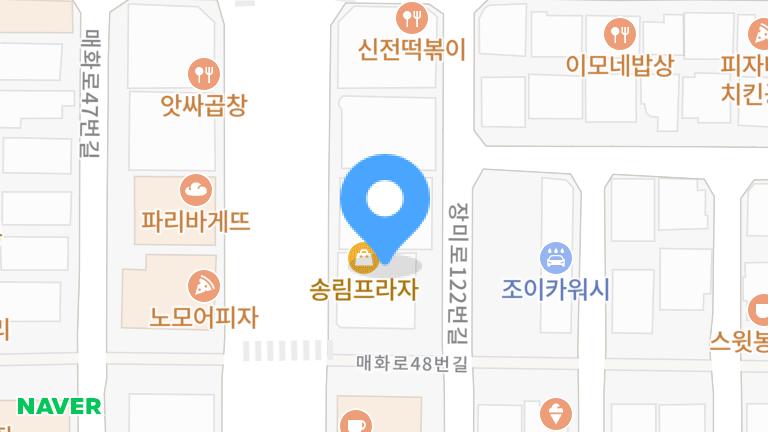The image size is (768, 432).
Task: Open the 이모네밥상 restaurant marker
Action: [620, 36]
